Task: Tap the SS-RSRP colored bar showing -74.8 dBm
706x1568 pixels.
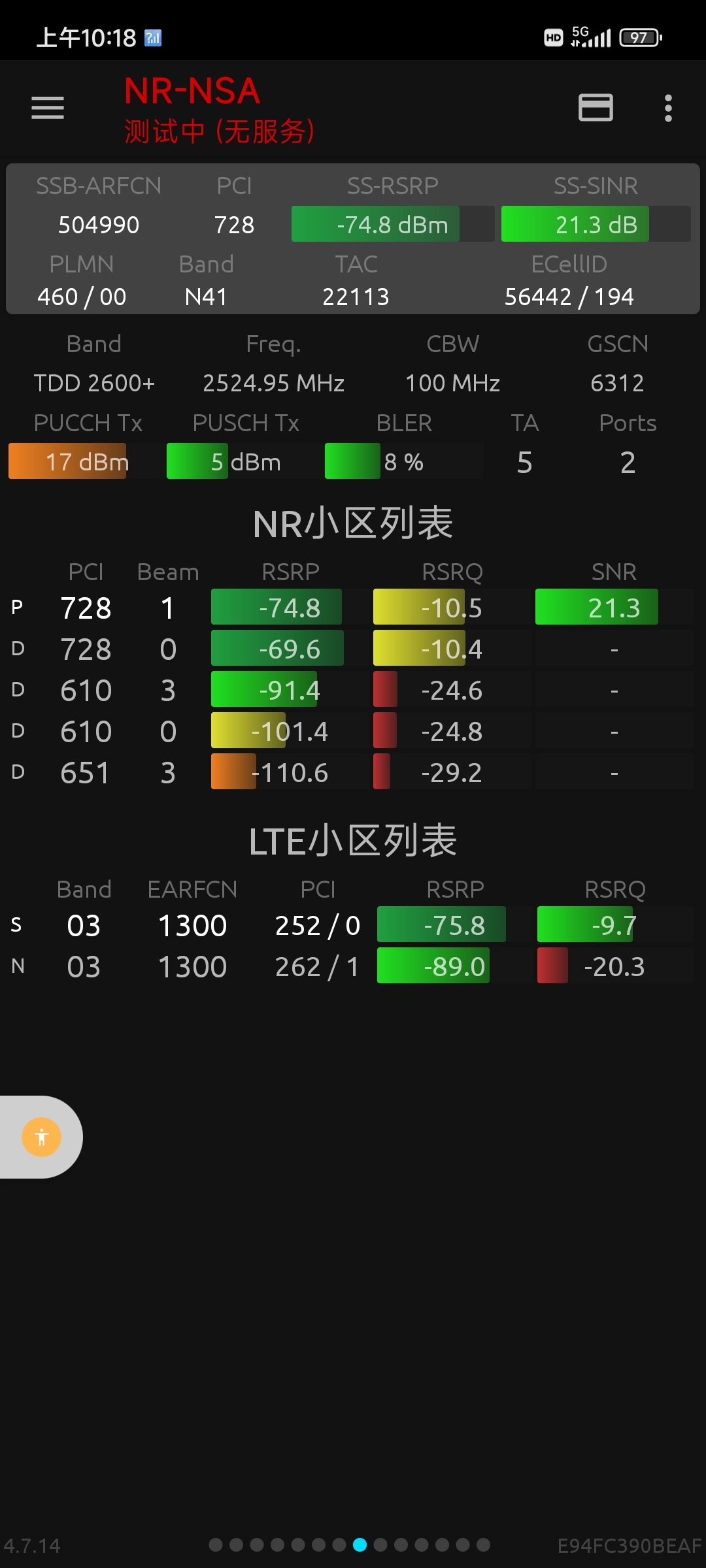Action: pyautogui.click(x=376, y=224)
